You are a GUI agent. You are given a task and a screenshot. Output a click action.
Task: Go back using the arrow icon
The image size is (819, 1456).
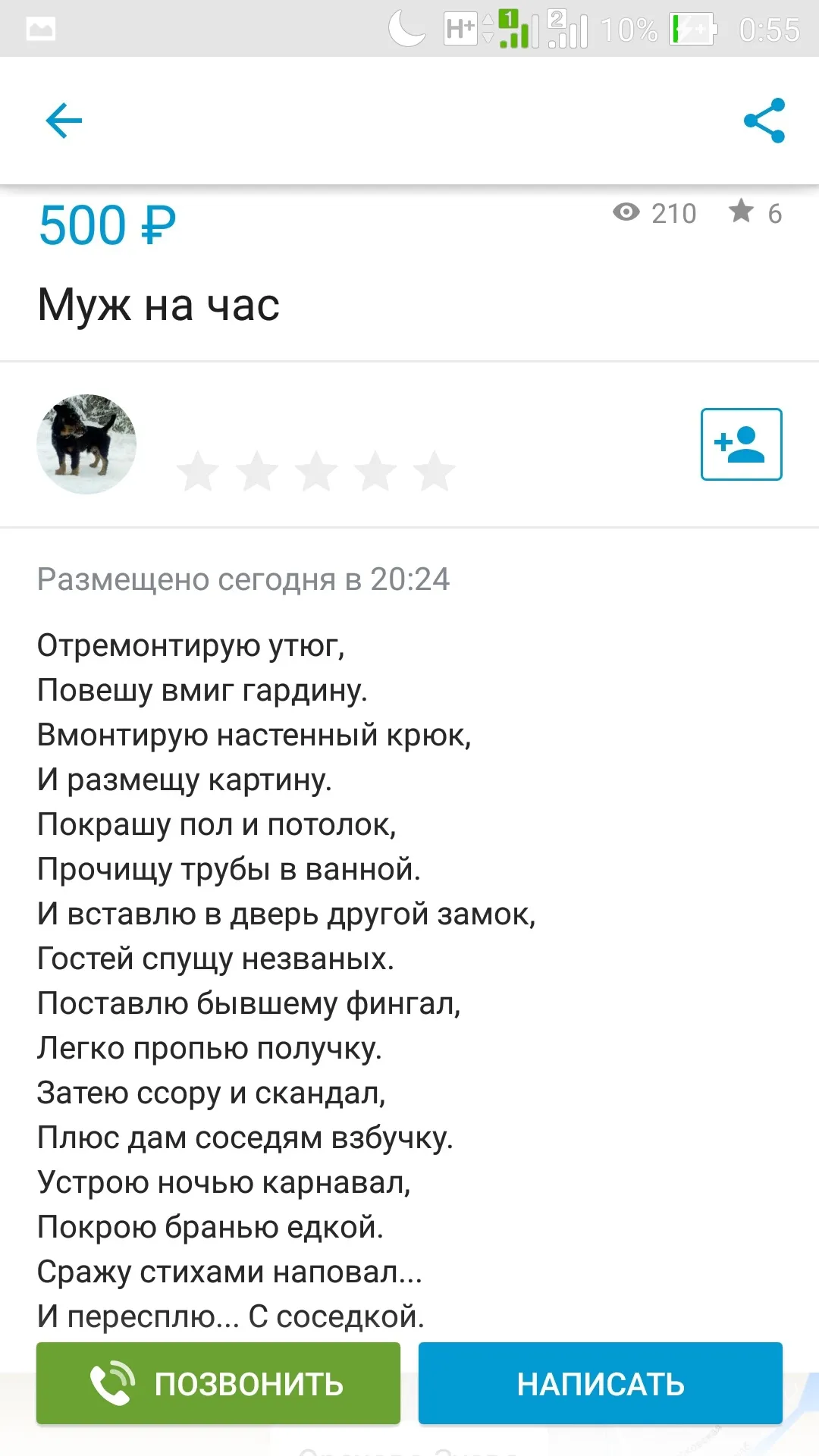click(64, 121)
